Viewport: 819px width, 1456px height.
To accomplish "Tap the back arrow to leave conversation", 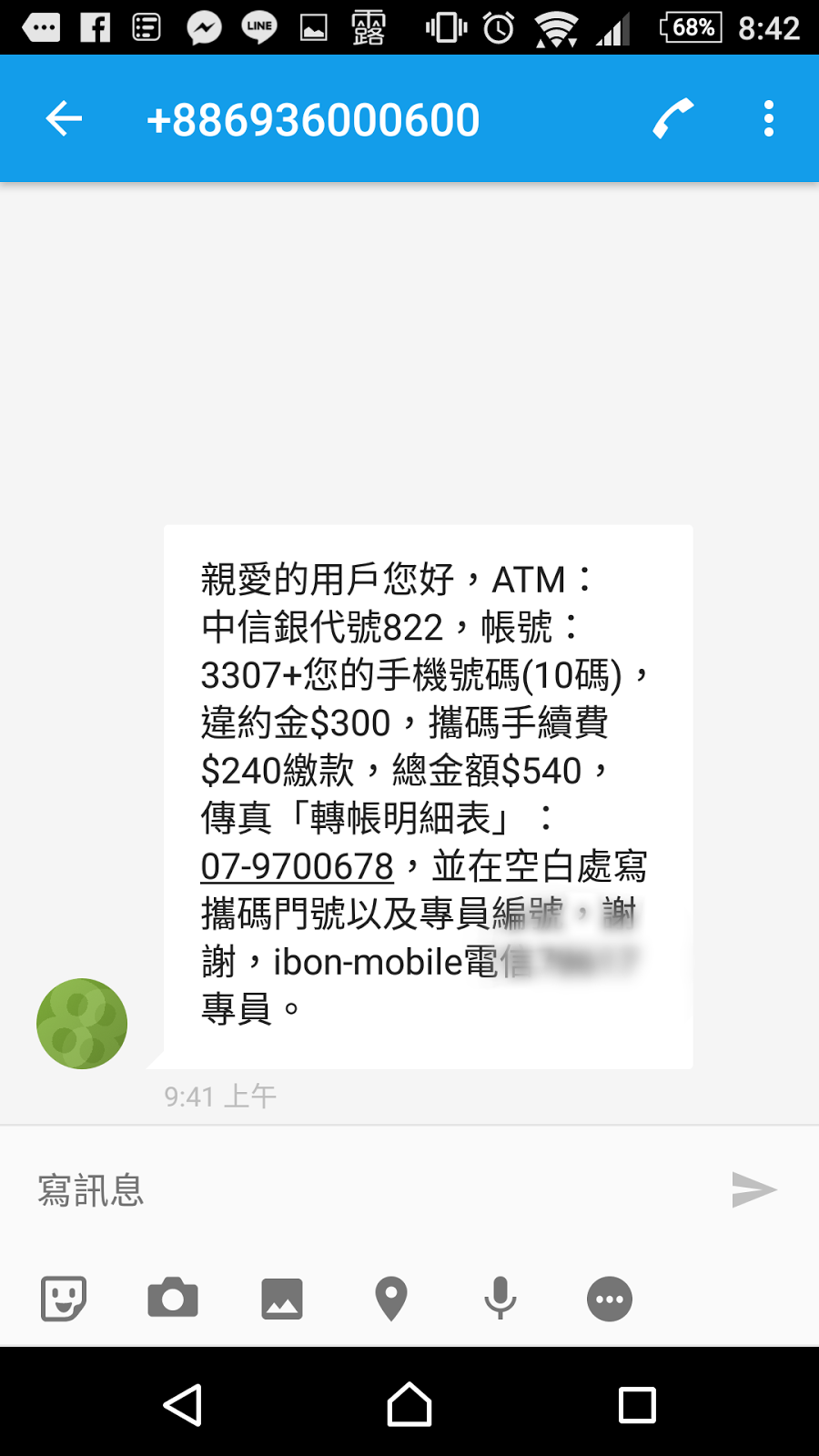I will coord(63,117).
